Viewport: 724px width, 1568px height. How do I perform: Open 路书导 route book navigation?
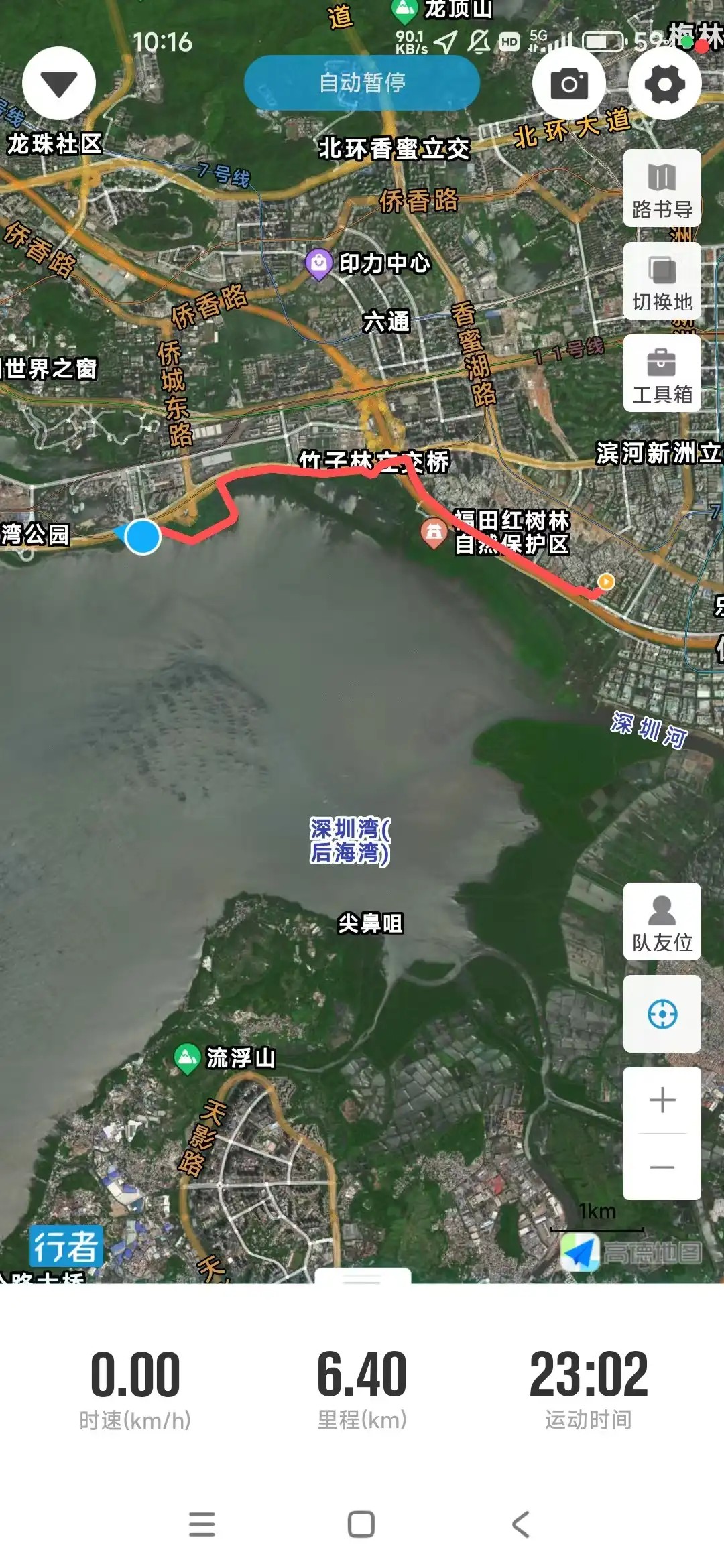click(x=662, y=189)
